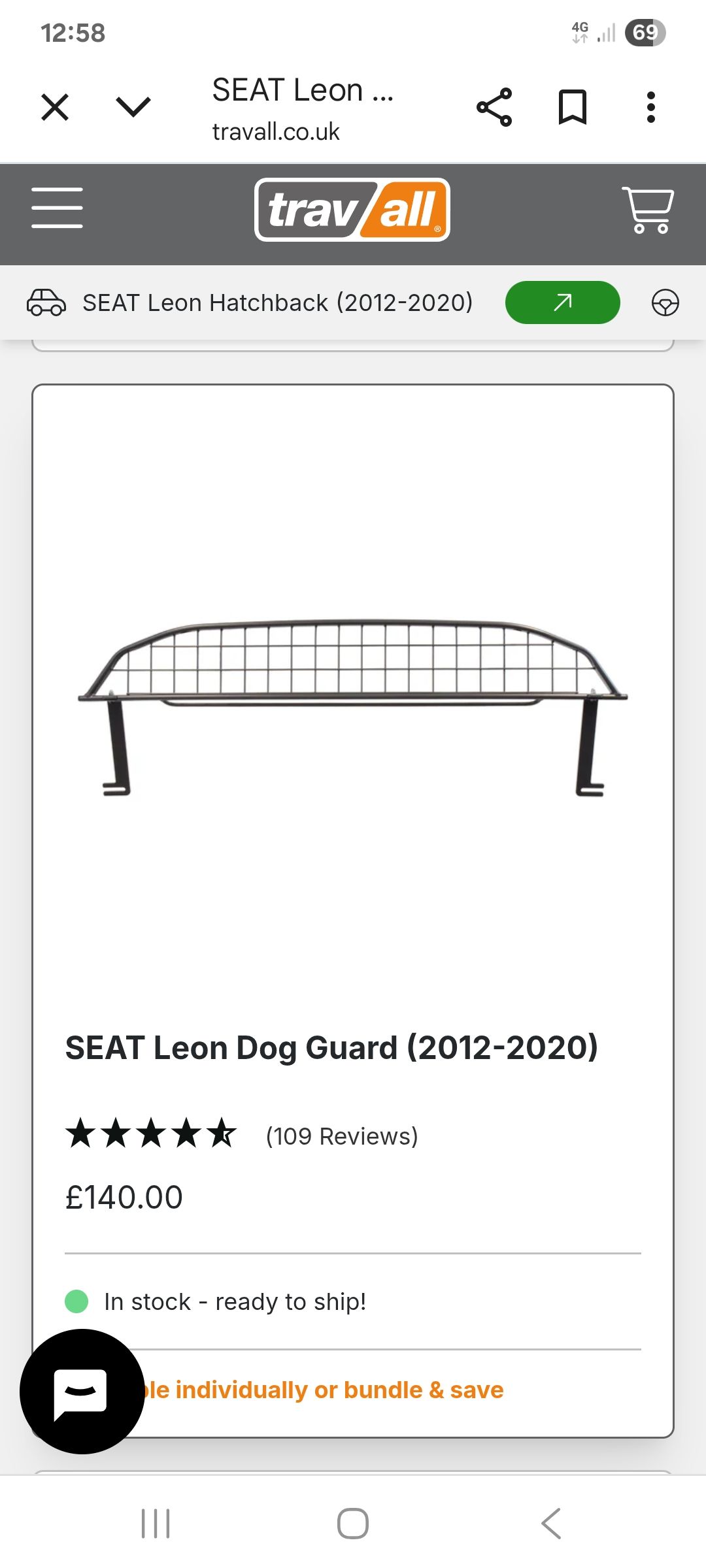The width and height of the screenshot is (706, 1568).
Task: Share this travall.co.uk page
Action: (x=494, y=107)
